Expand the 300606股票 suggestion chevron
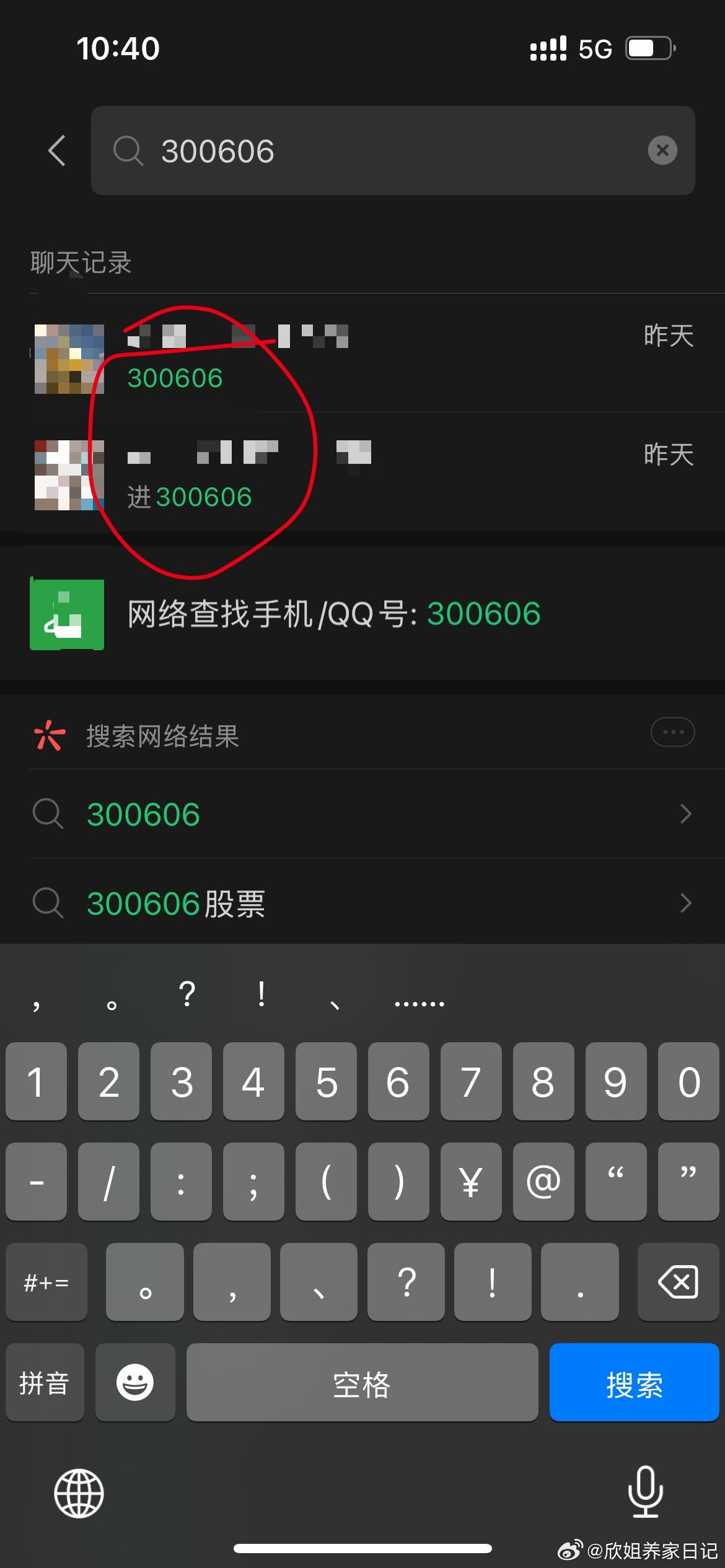Image resolution: width=725 pixels, height=1568 pixels. (685, 903)
